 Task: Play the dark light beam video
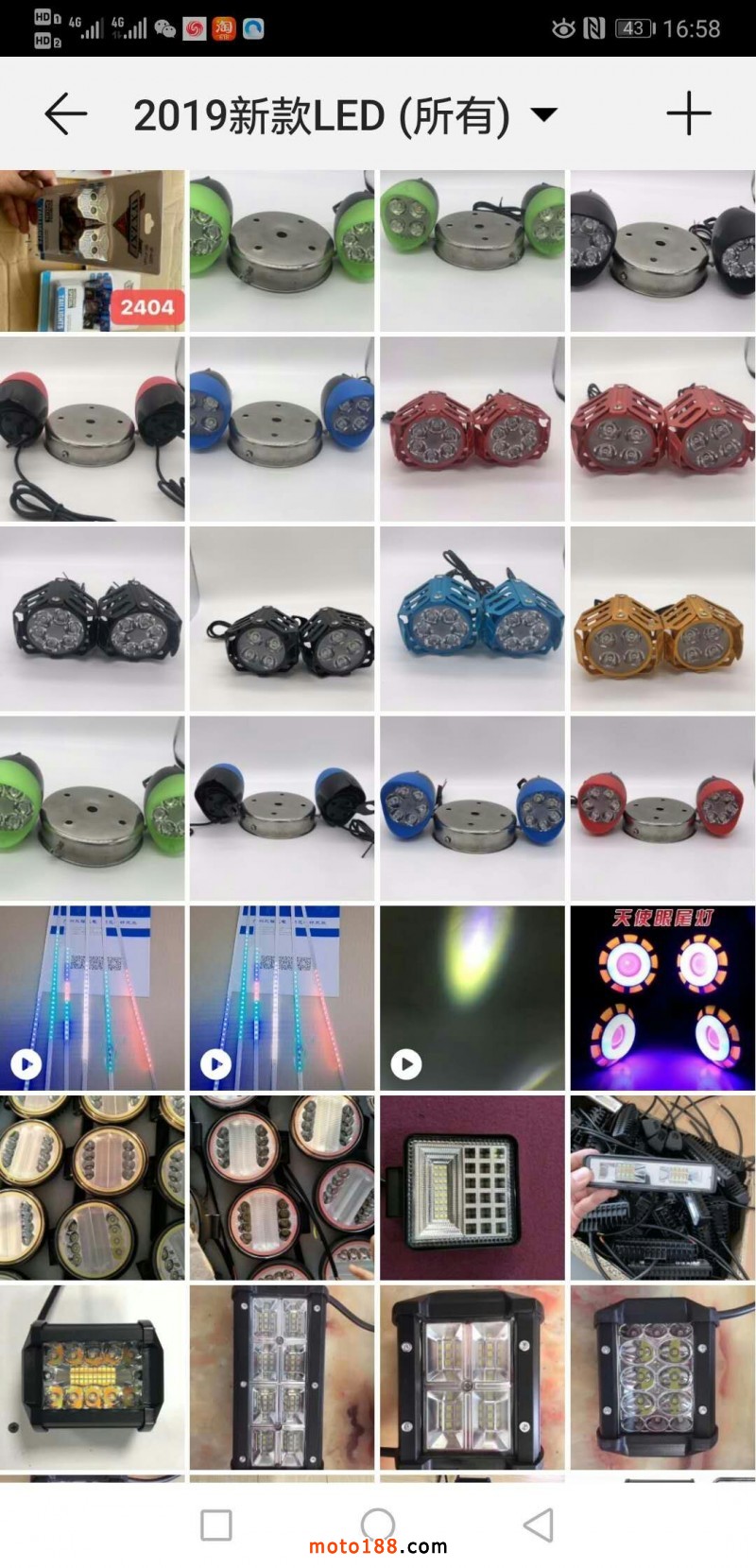pyautogui.click(x=472, y=998)
